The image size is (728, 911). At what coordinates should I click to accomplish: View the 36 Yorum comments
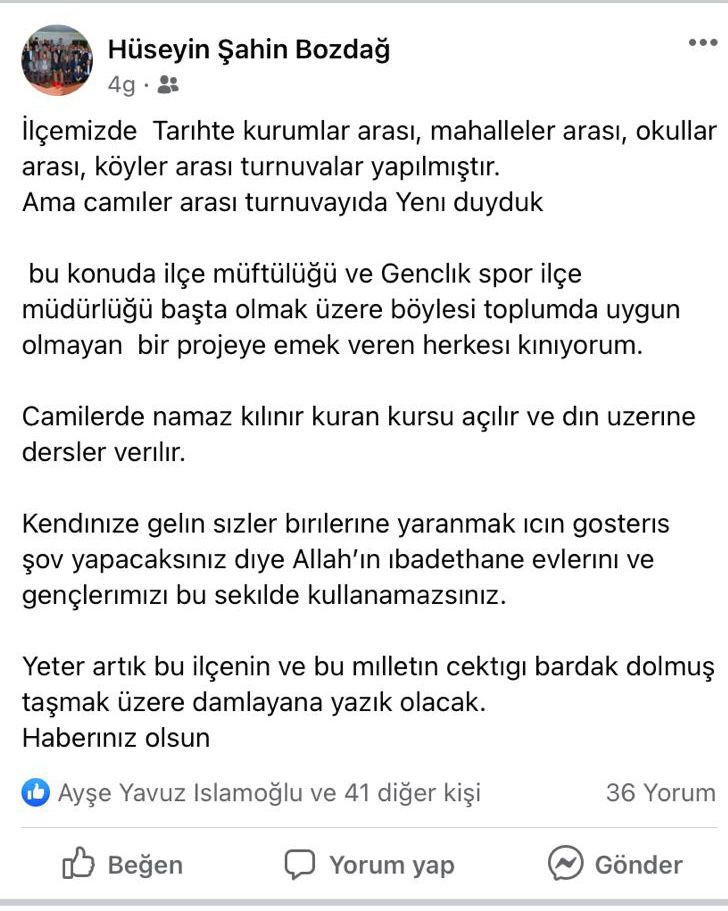[x=660, y=793]
